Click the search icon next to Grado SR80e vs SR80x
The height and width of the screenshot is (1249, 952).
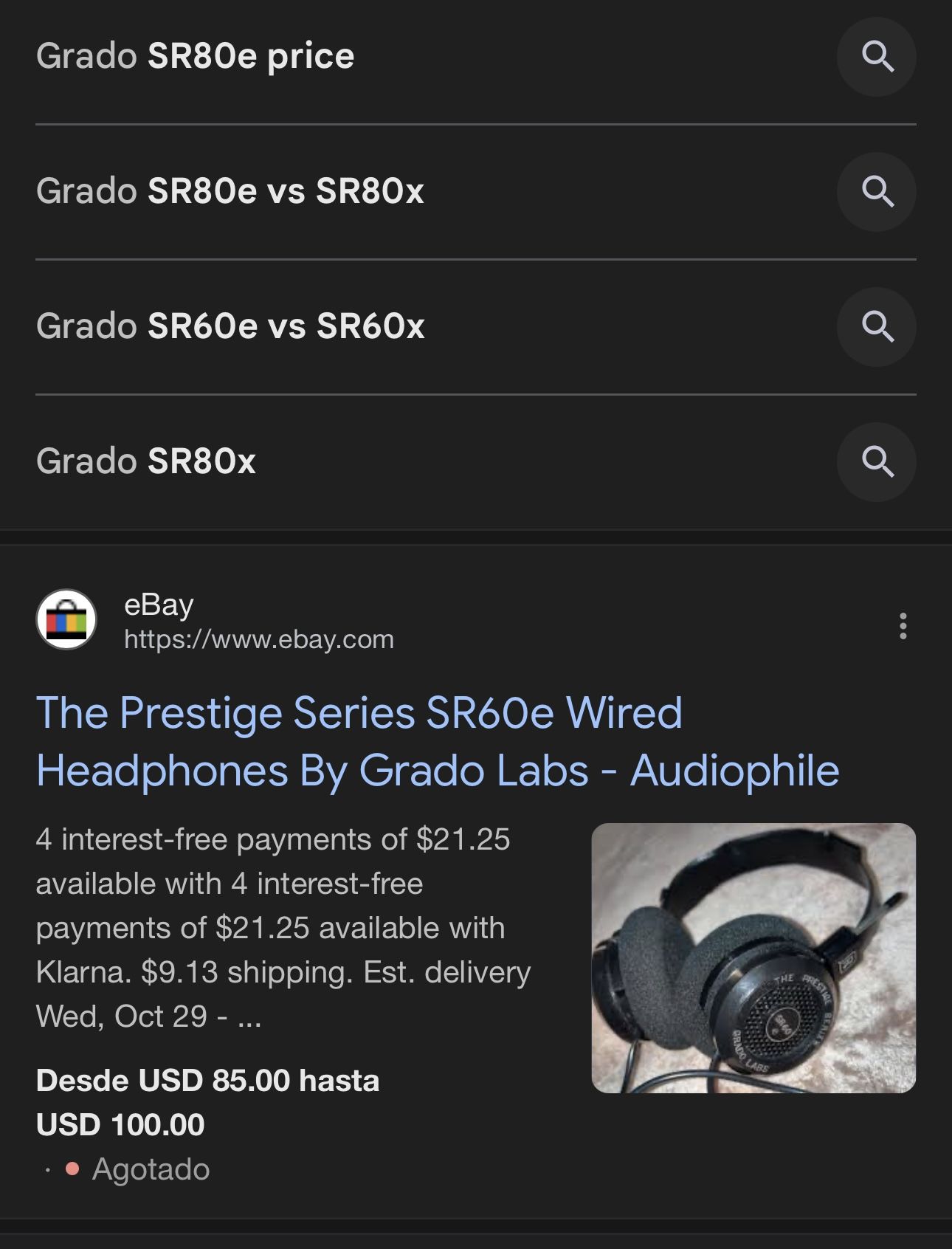coord(877,191)
